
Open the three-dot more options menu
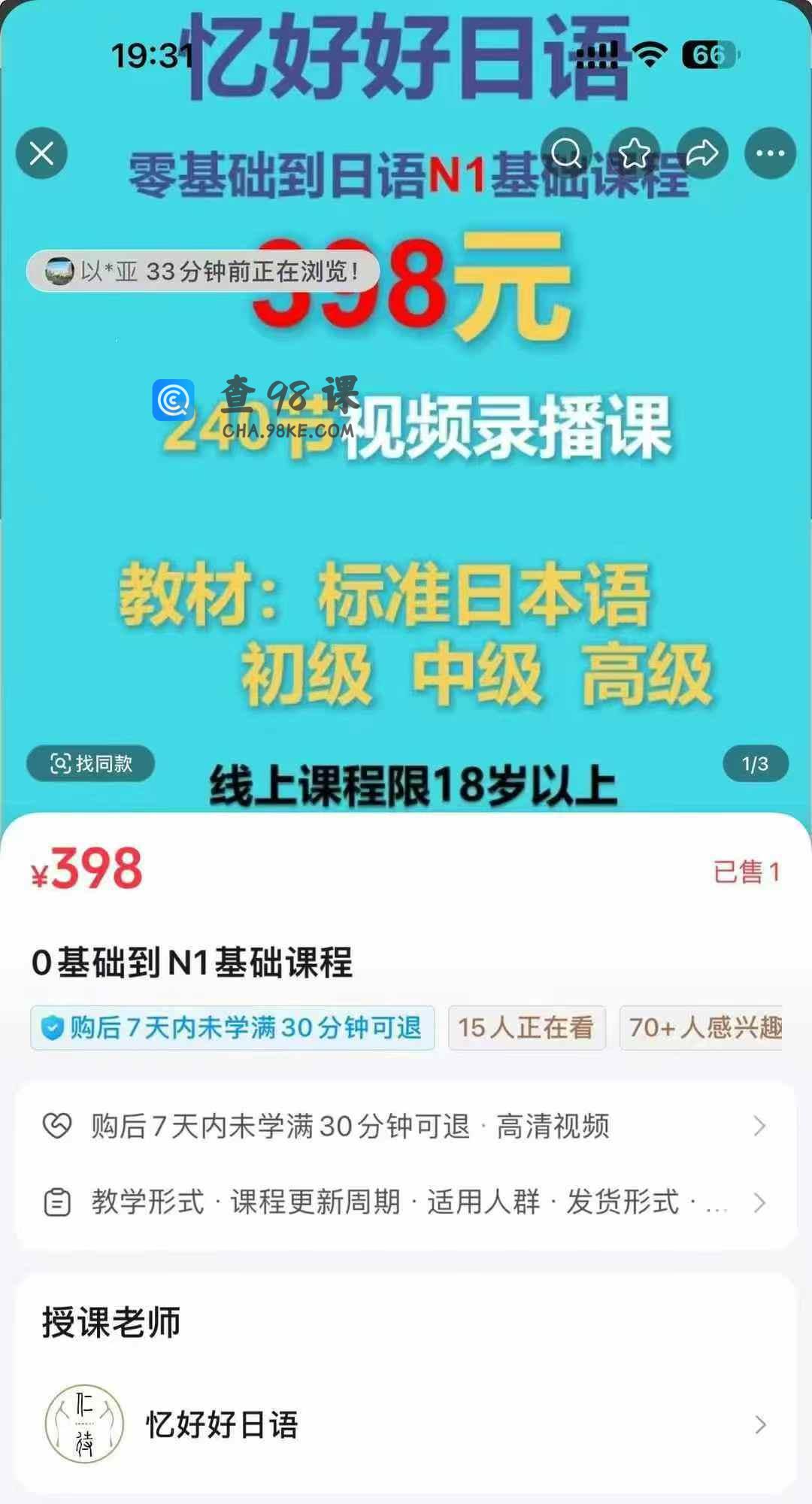pyautogui.click(x=770, y=153)
